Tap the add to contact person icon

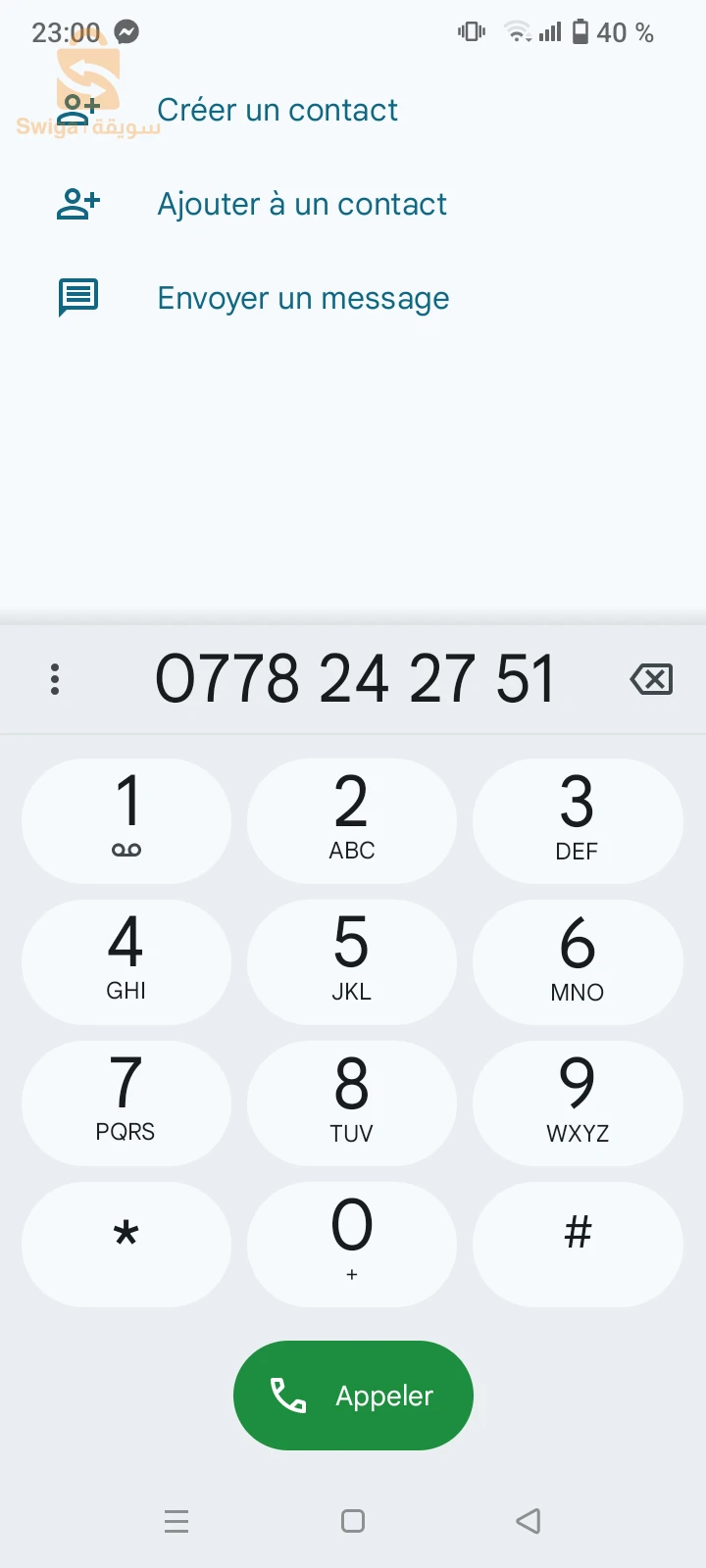click(78, 204)
